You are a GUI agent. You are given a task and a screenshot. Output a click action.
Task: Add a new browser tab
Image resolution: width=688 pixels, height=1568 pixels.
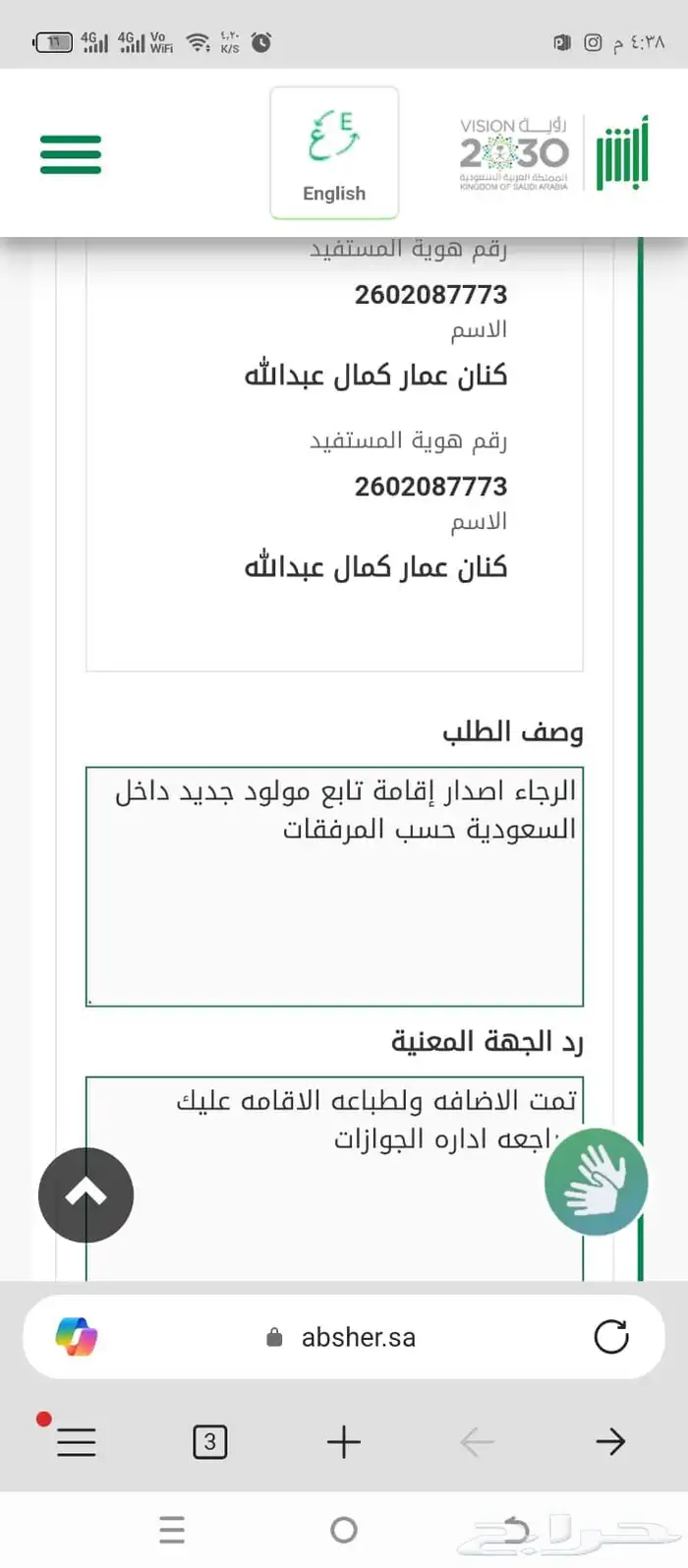click(344, 1442)
